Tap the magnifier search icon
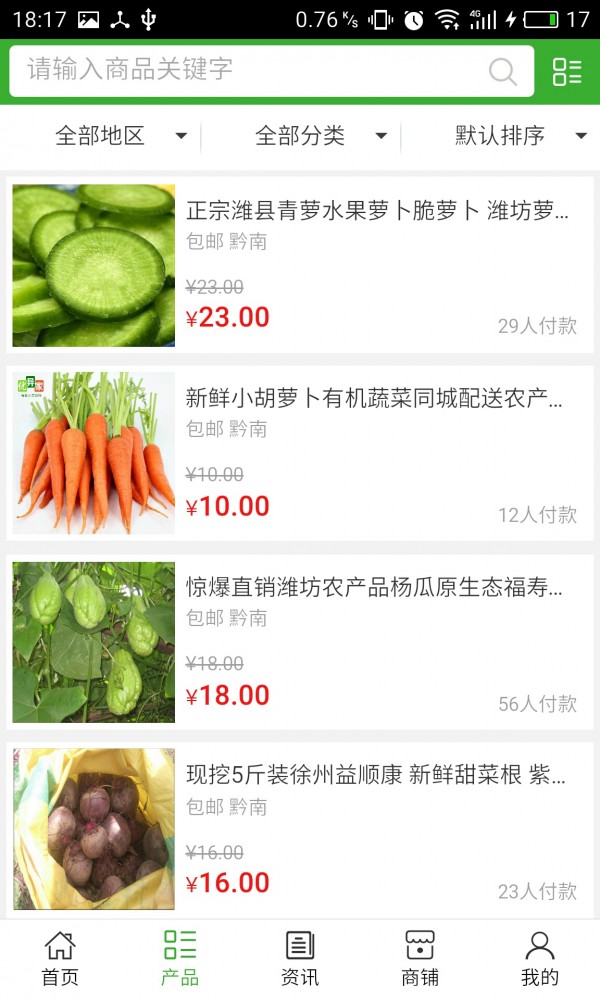This screenshot has width=600, height=1000. 503,71
